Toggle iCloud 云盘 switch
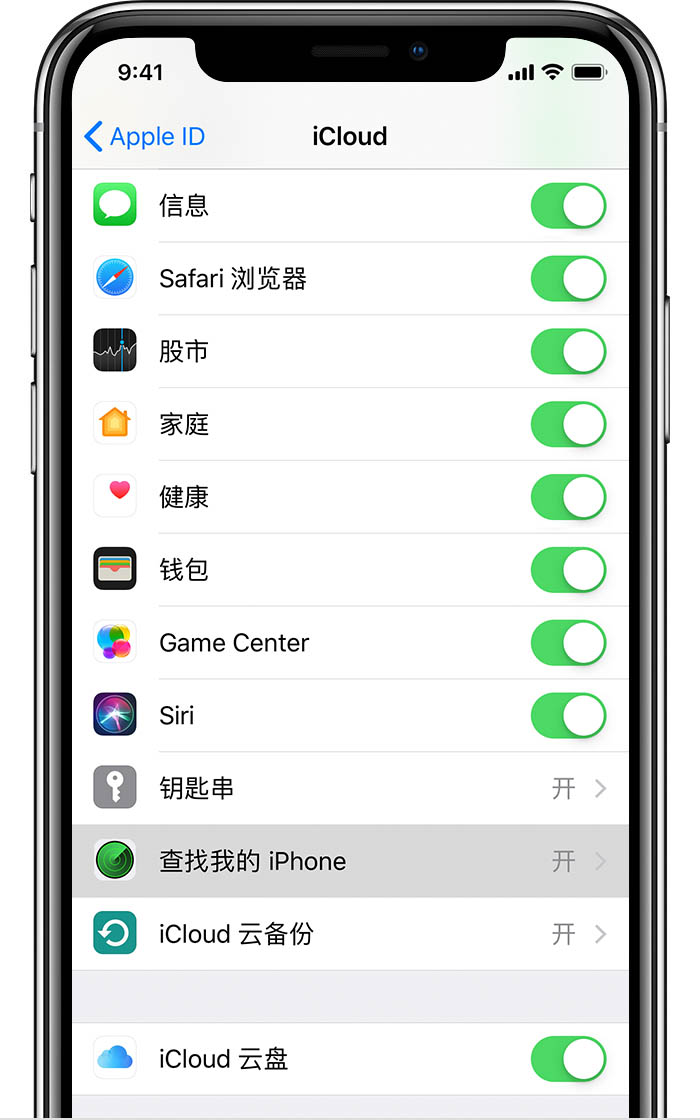 pyautogui.click(x=568, y=1058)
